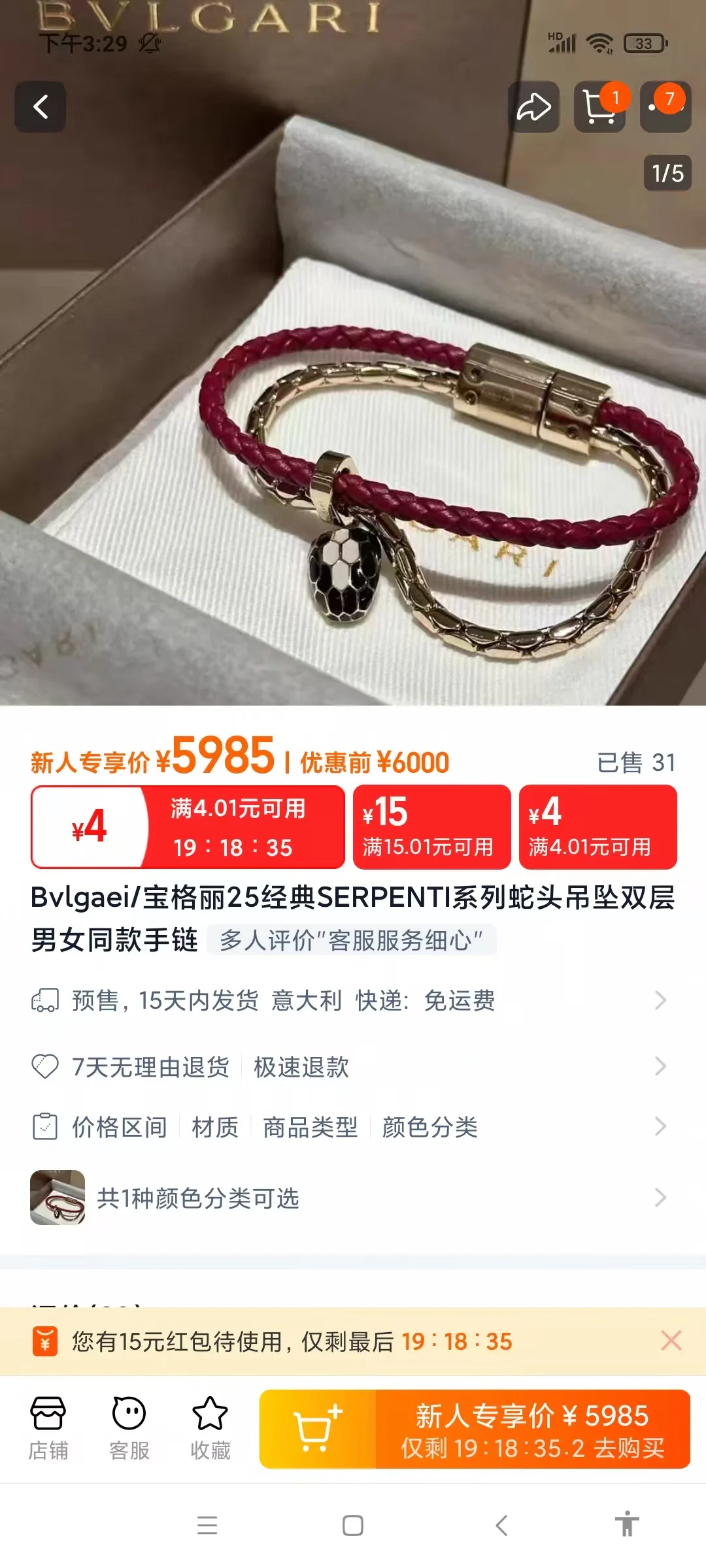Add the item to the cart
The width and height of the screenshot is (706, 1568).
(x=318, y=1429)
